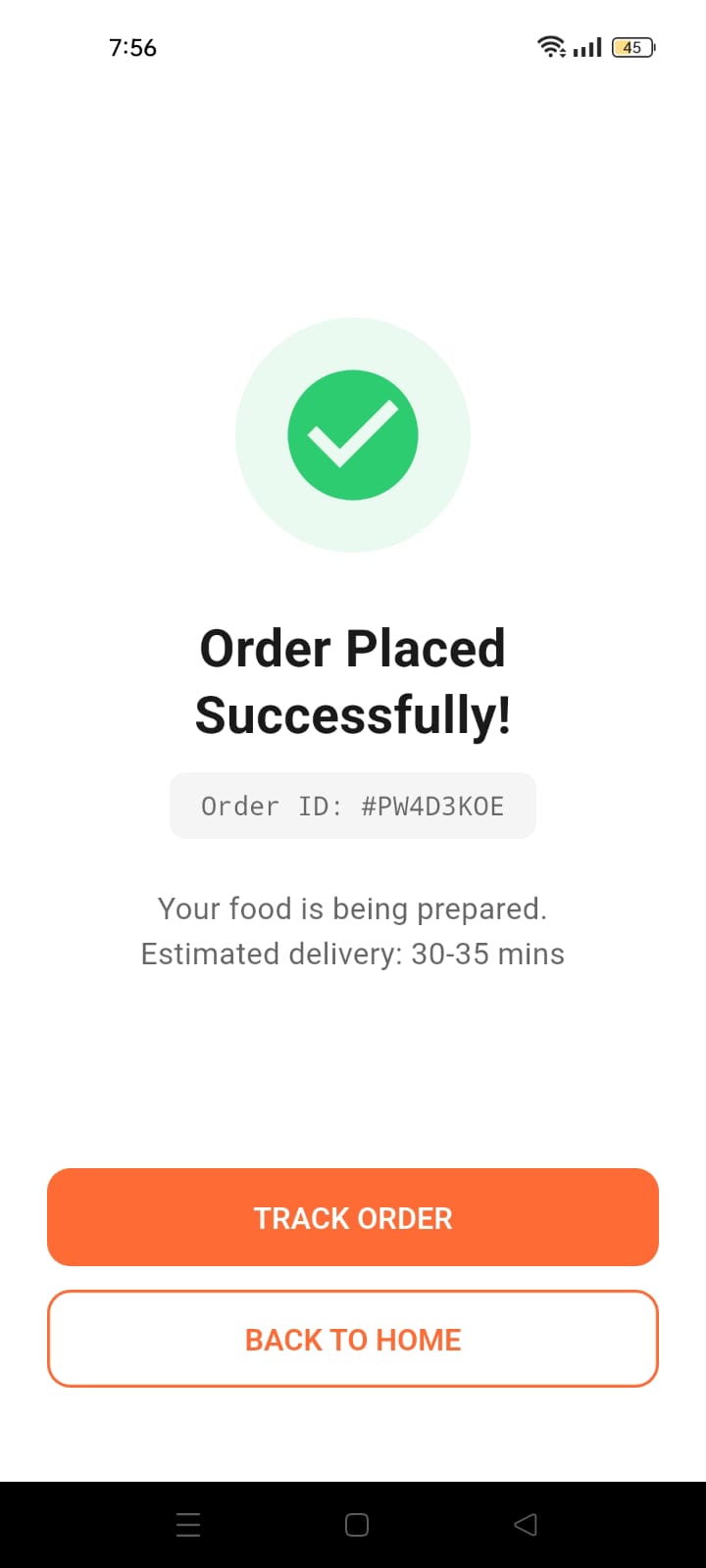Tap the Wi-Fi icon in the status bar
706x1568 pixels.
pos(550,46)
